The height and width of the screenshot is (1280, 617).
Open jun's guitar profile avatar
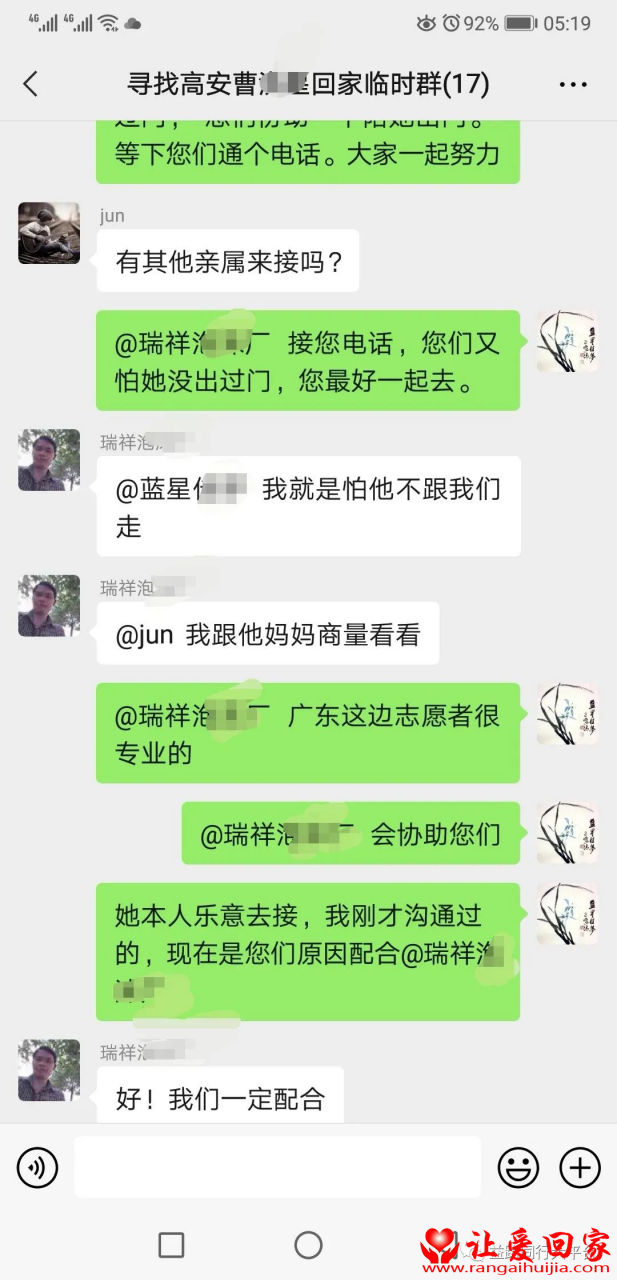click(49, 233)
